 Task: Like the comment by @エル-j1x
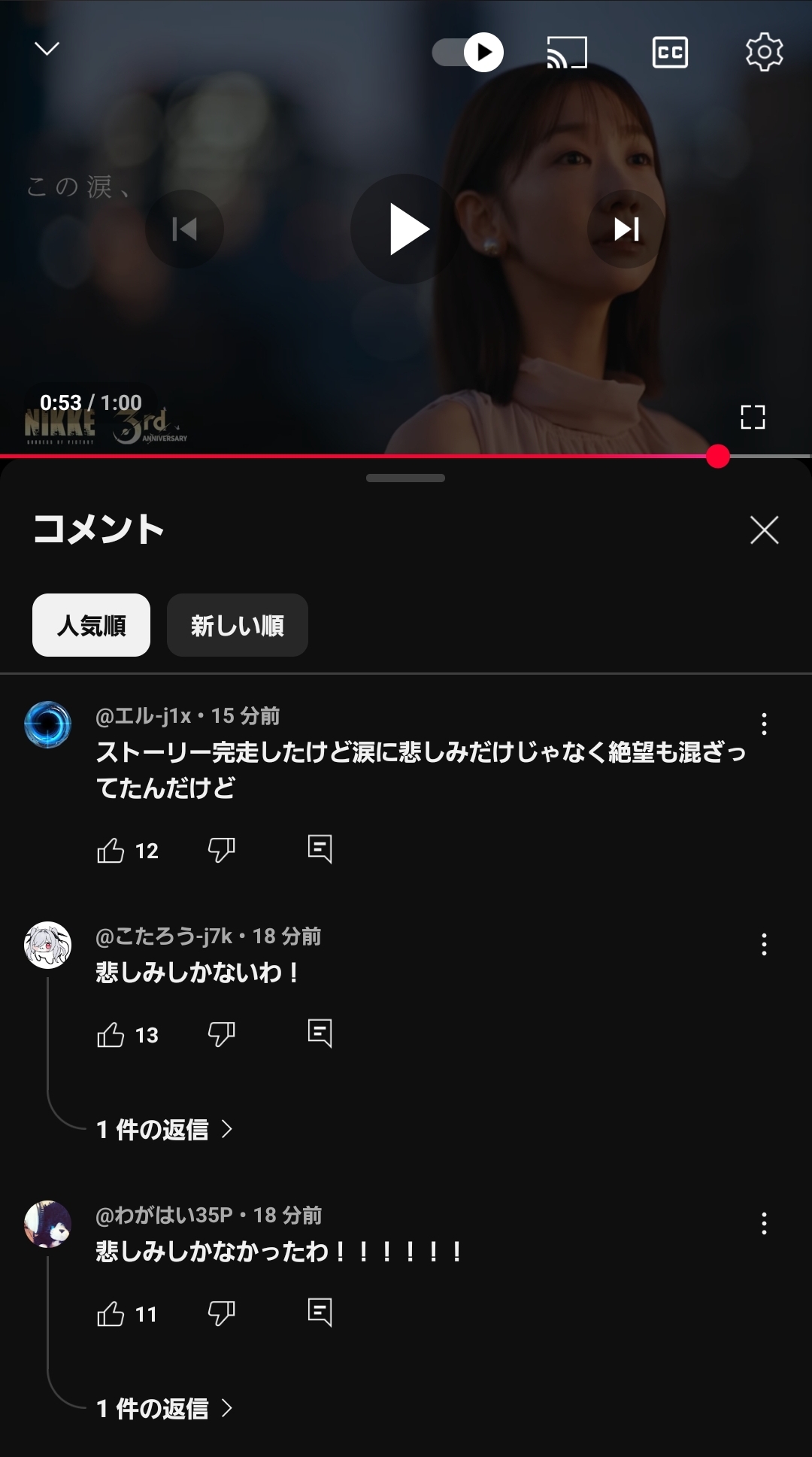pyautogui.click(x=111, y=851)
